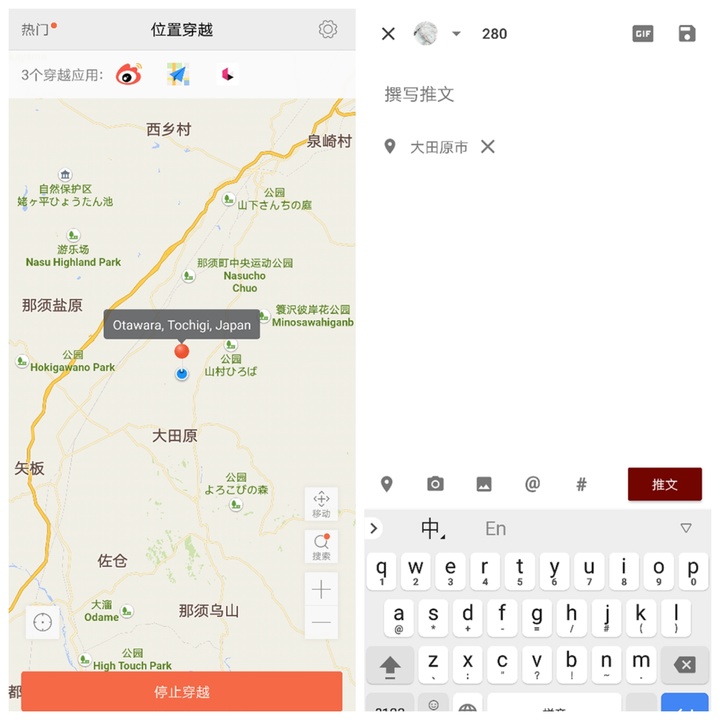Insert a mention with @ icon
The image size is (720, 720).
tap(532, 484)
